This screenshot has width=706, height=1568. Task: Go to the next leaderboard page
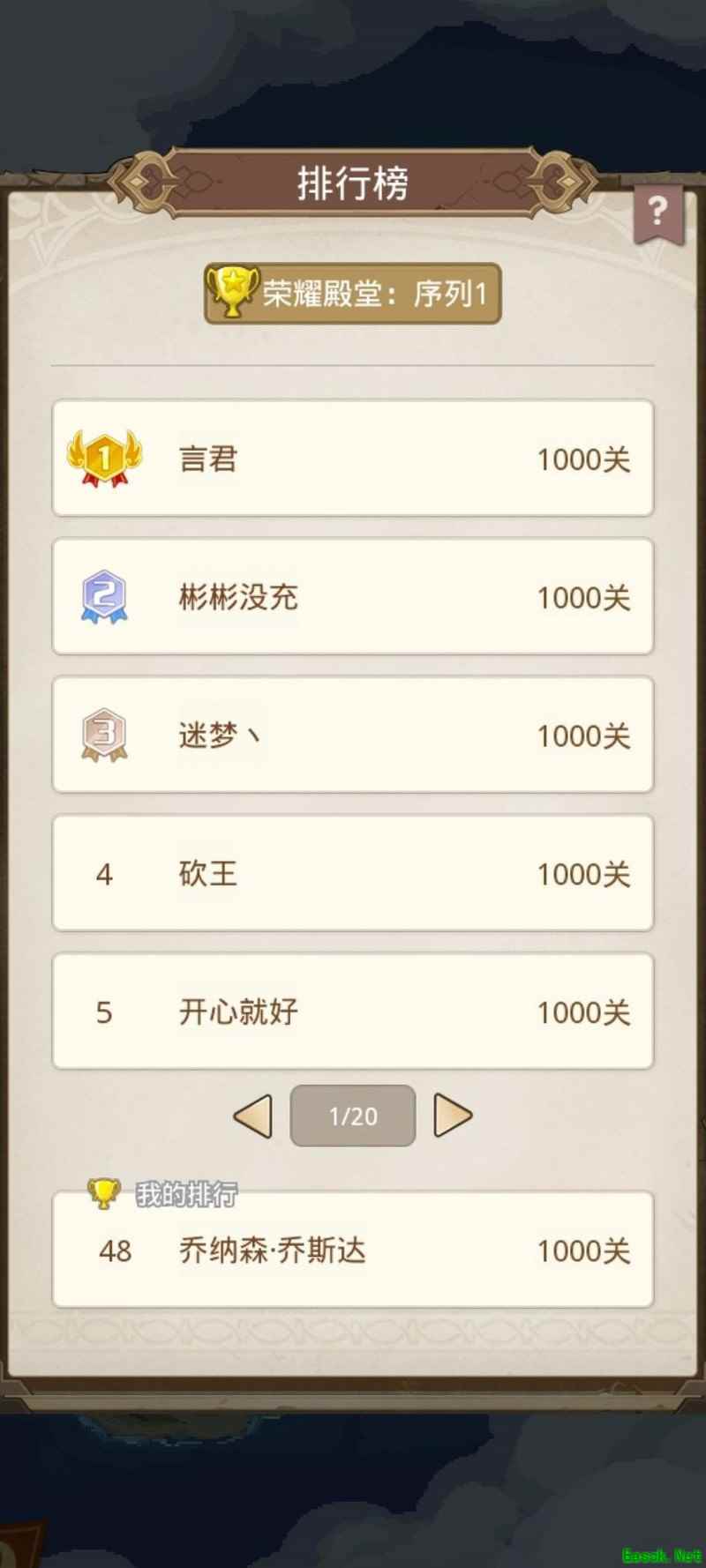coord(453,1116)
